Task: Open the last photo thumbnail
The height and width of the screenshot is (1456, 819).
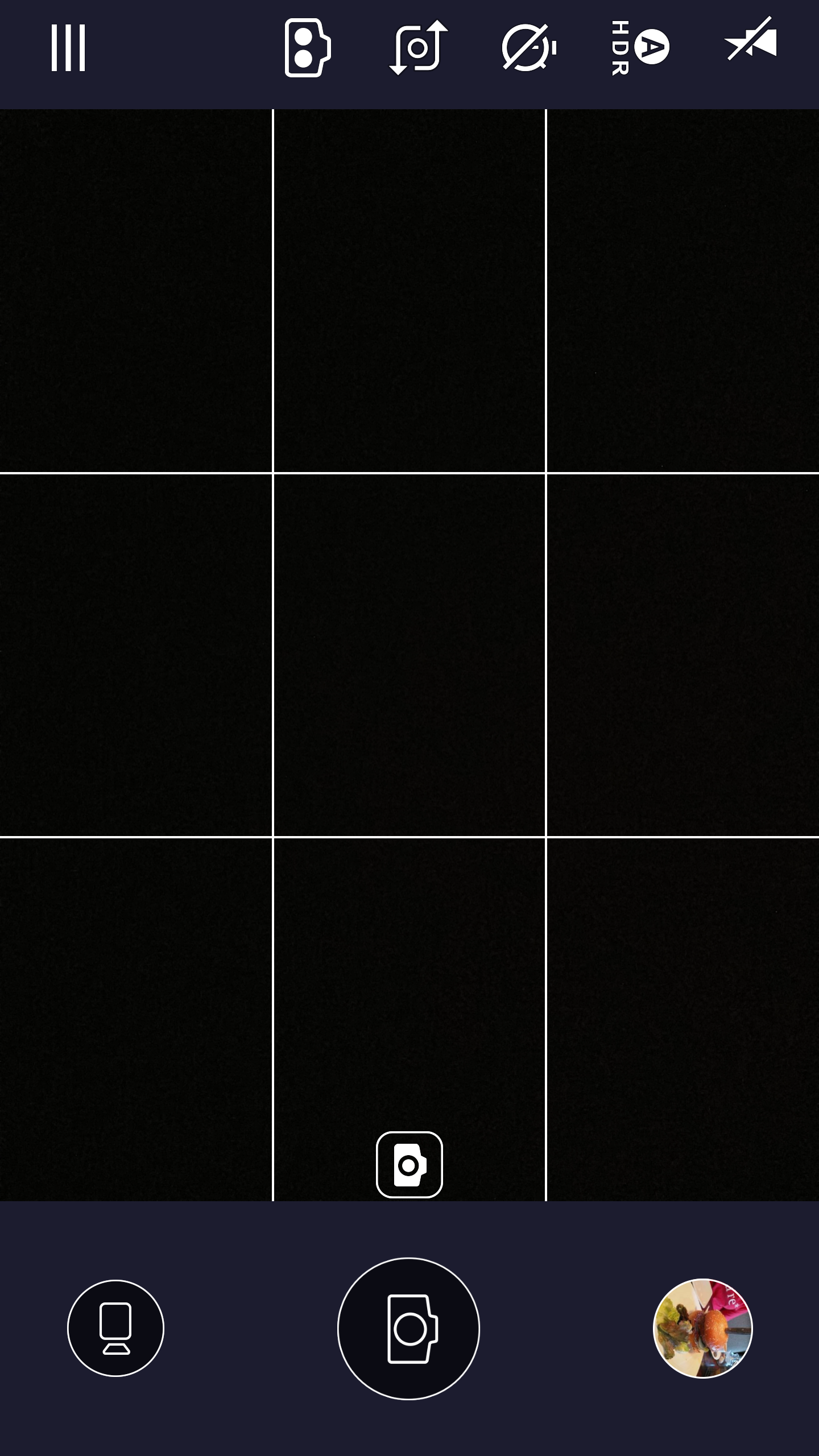Action: (x=703, y=1329)
